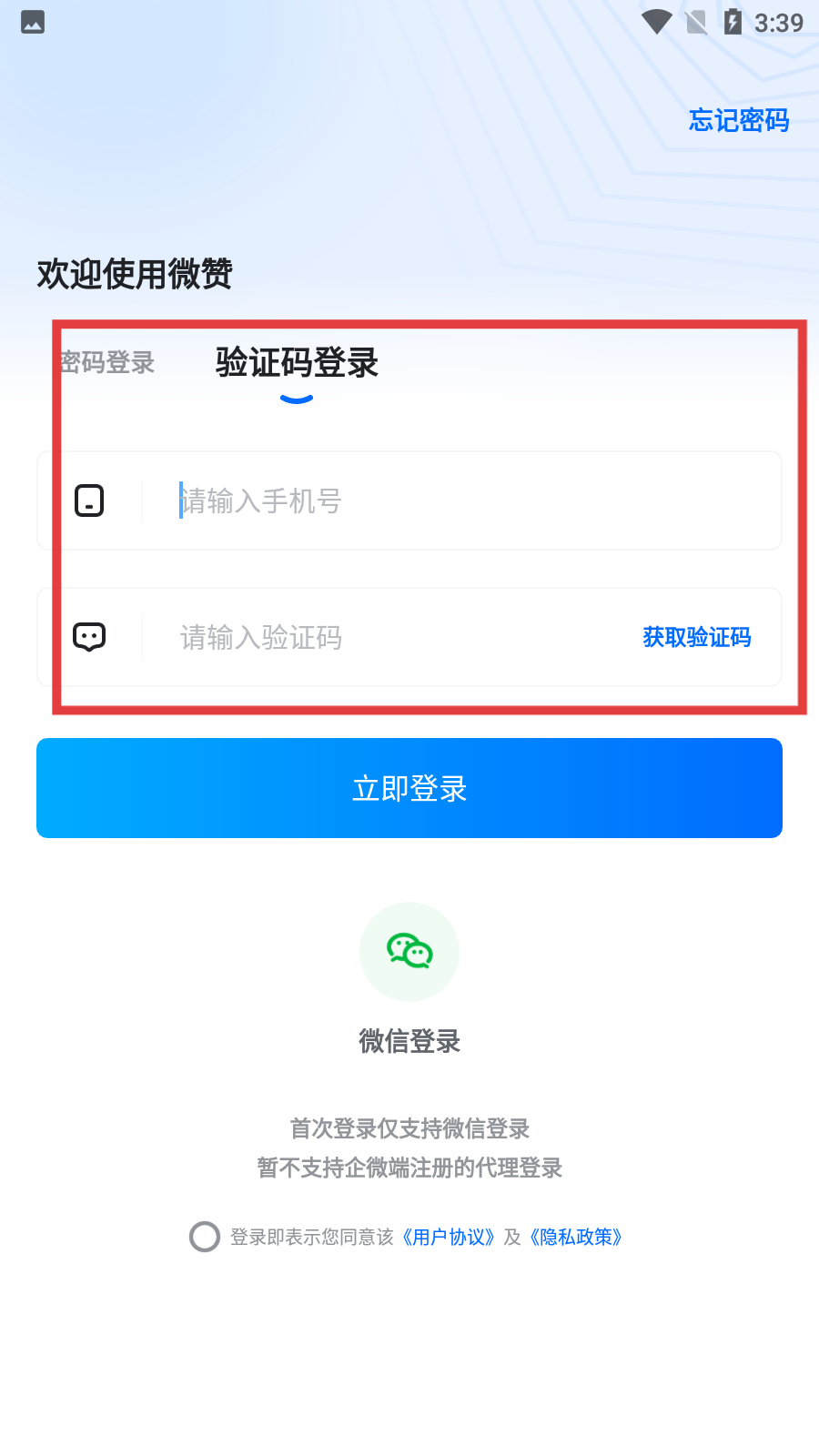819x1456 pixels.
Task: Open the 忘记密码 forgot password link
Action: [738, 120]
